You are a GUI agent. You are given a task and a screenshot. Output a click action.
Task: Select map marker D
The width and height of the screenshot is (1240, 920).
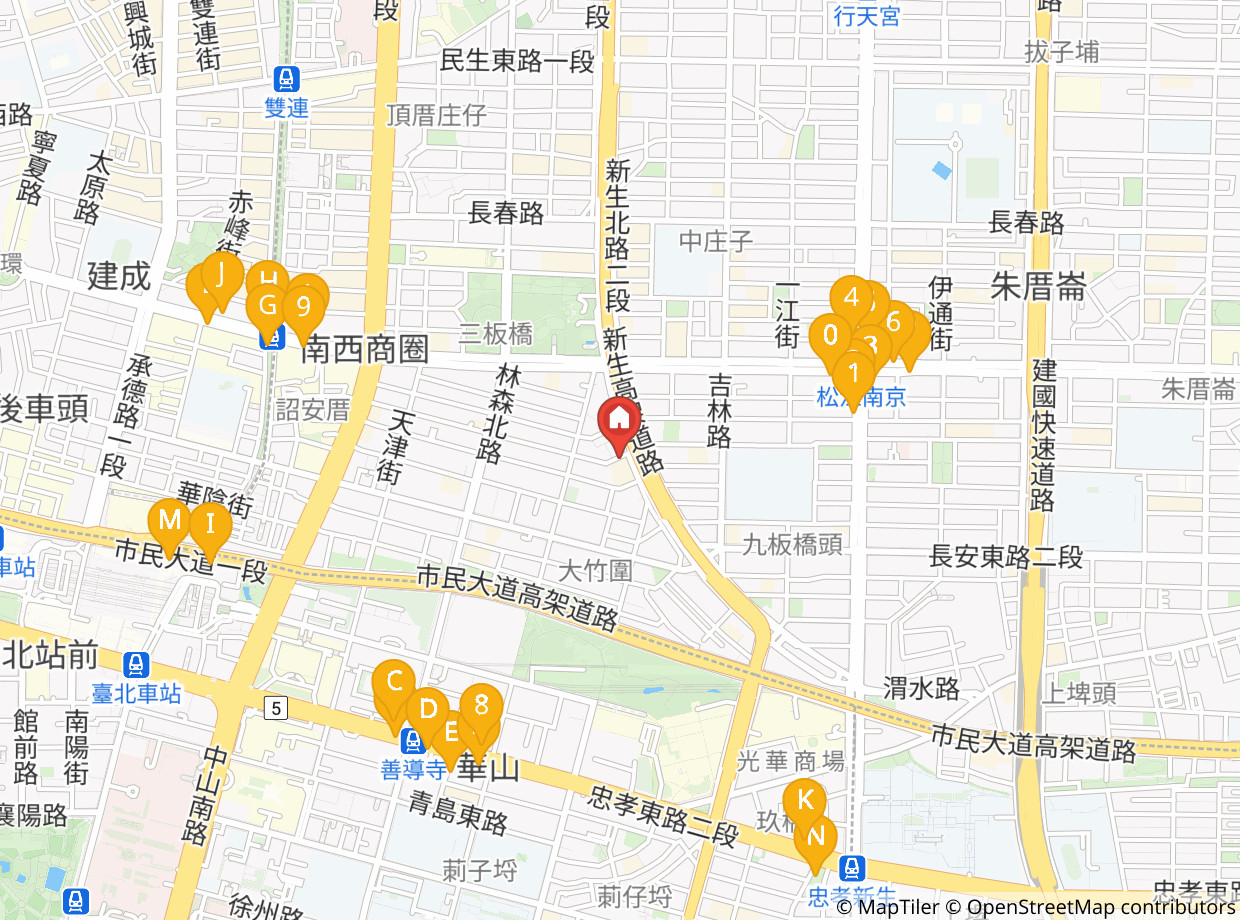coord(428,710)
